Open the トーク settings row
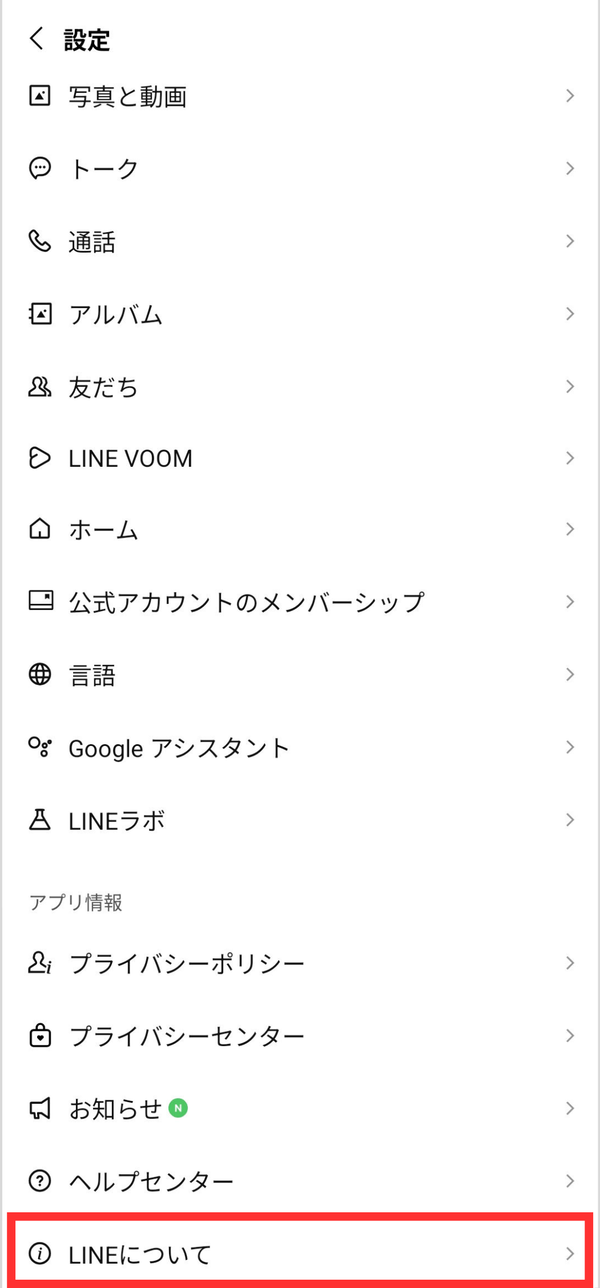This screenshot has width=600, height=1288. [300, 168]
